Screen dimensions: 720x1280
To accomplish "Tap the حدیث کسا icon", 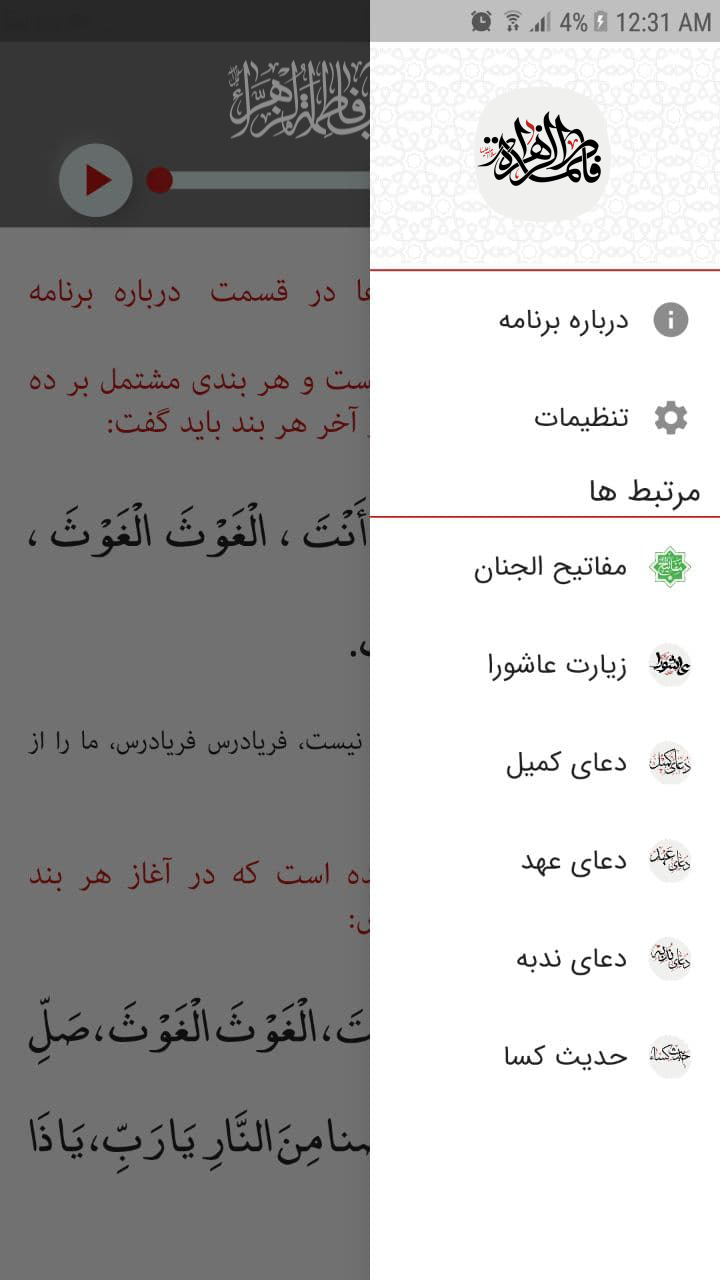I will (x=668, y=1055).
